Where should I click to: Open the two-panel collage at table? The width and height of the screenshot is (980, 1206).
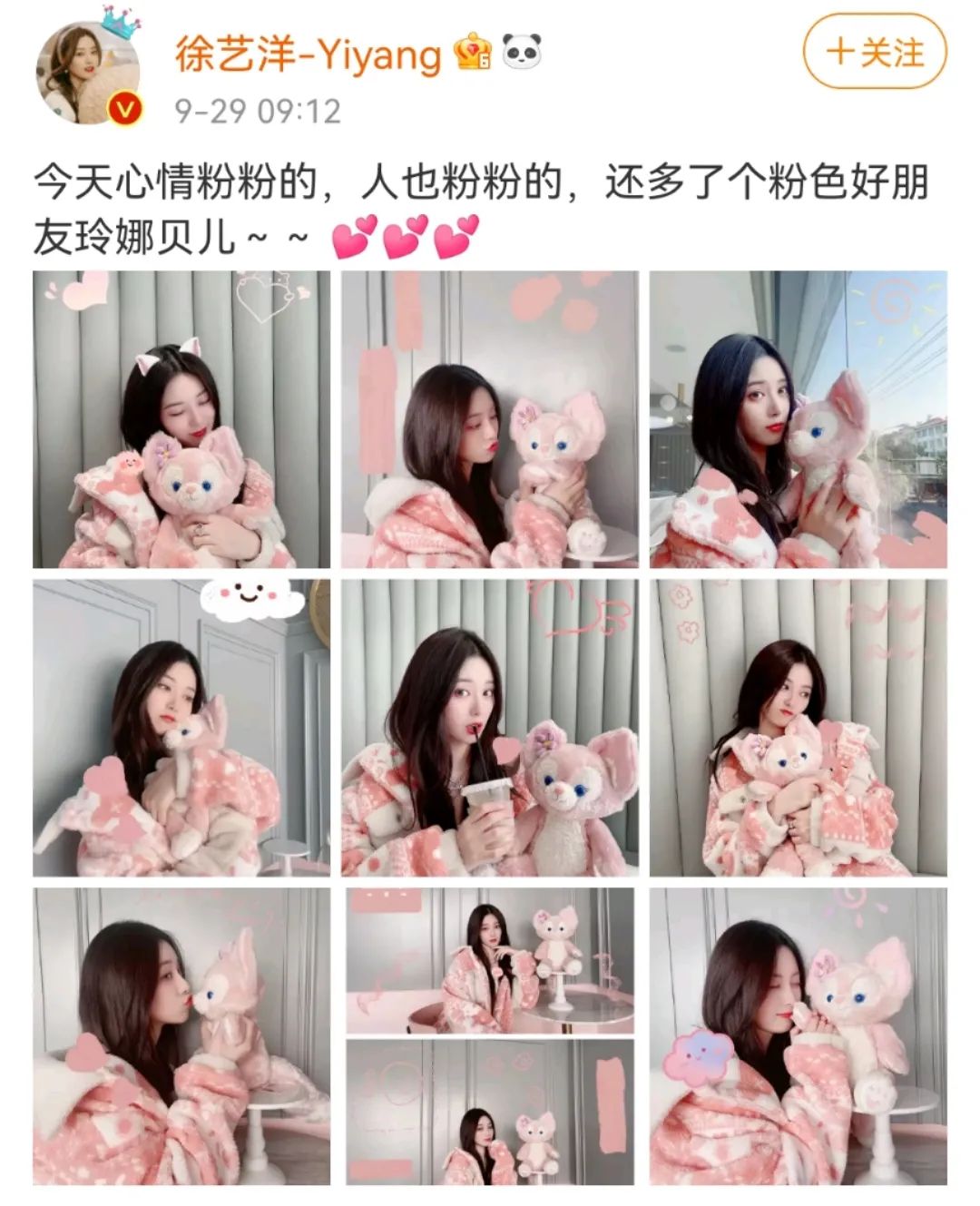pyautogui.click(x=489, y=1036)
